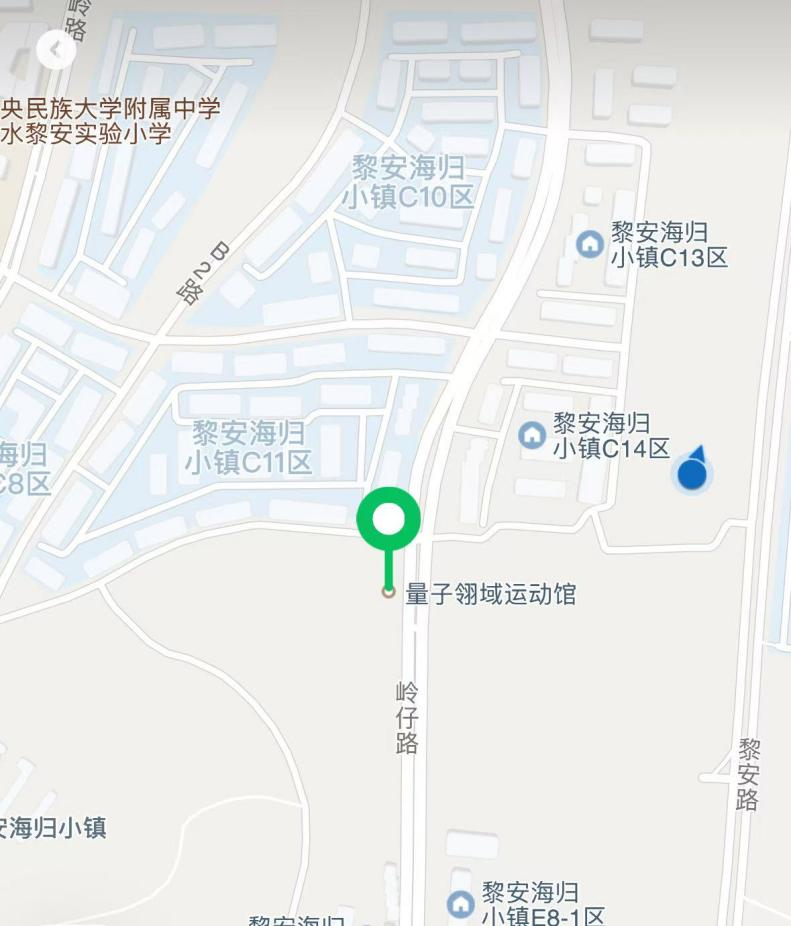Image resolution: width=791 pixels, height=926 pixels.
Task: Open the 黎安海归小镇C14区 place marker
Action: 532,434
